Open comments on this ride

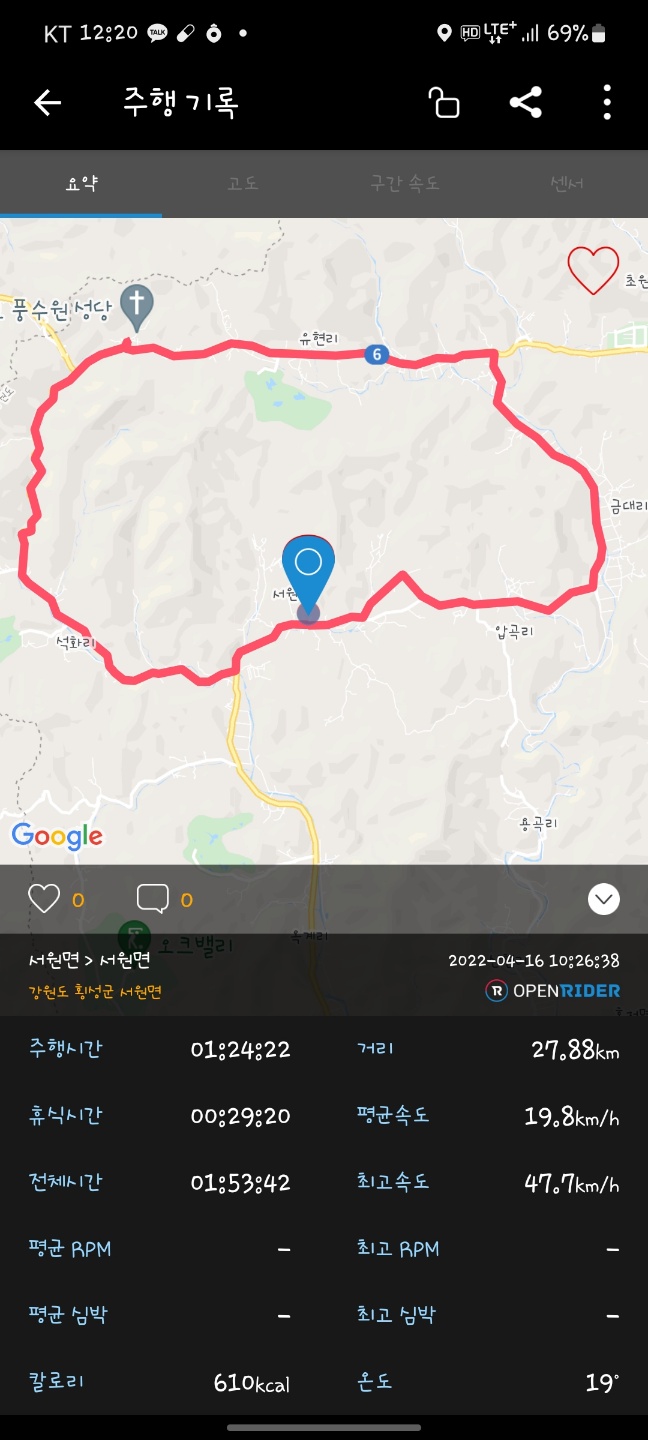152,899
